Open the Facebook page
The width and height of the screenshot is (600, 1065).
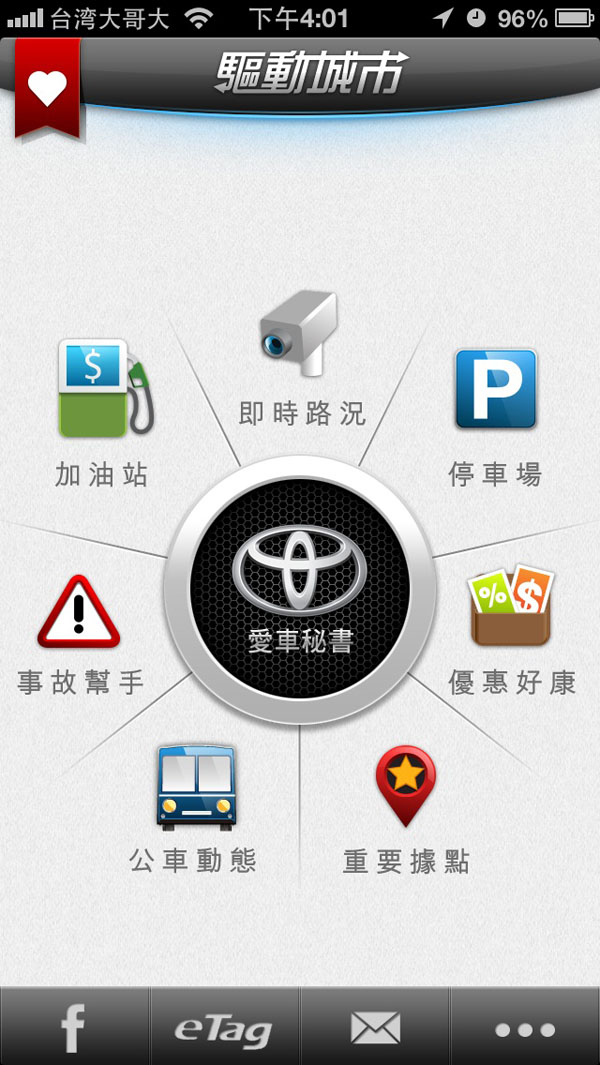tap(74, 1027)
